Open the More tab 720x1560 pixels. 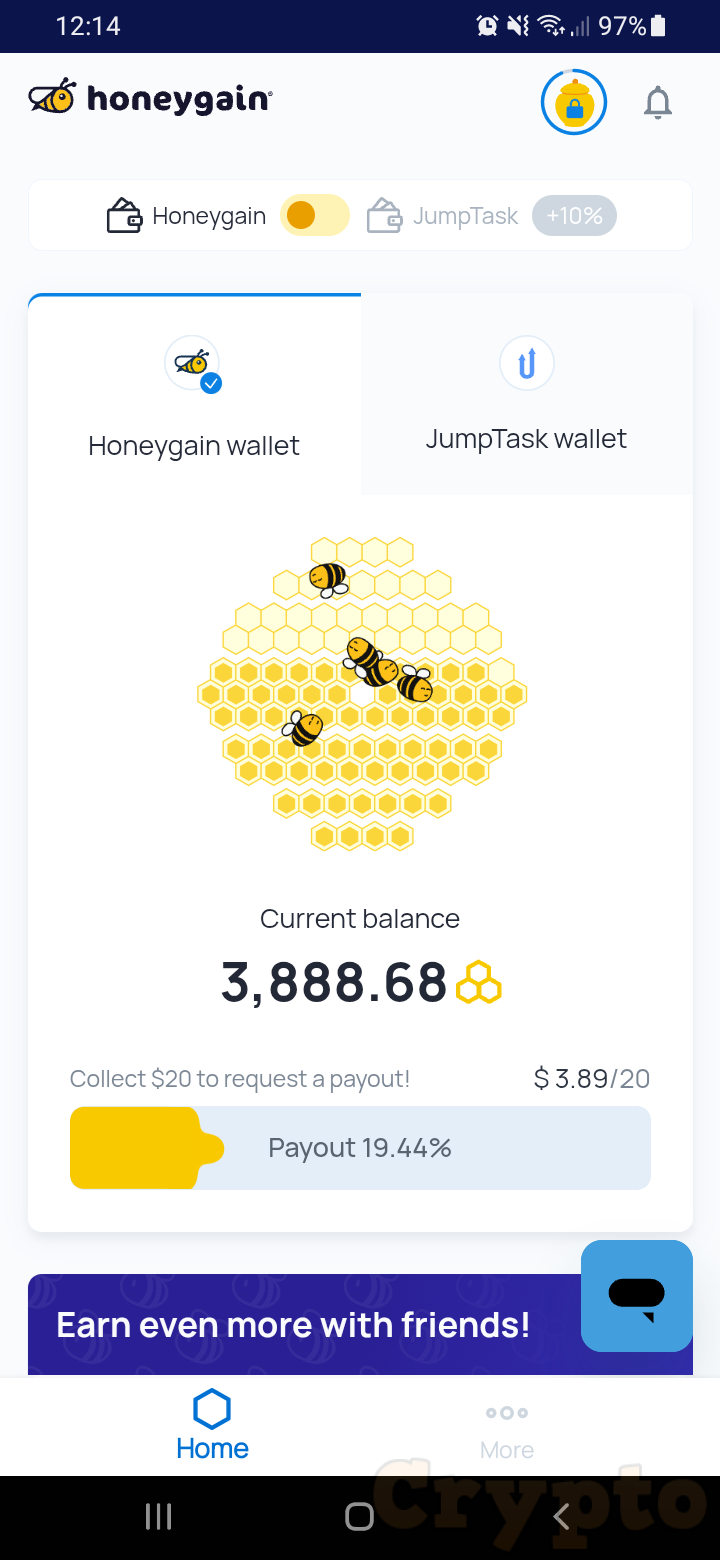(506, 1428)
